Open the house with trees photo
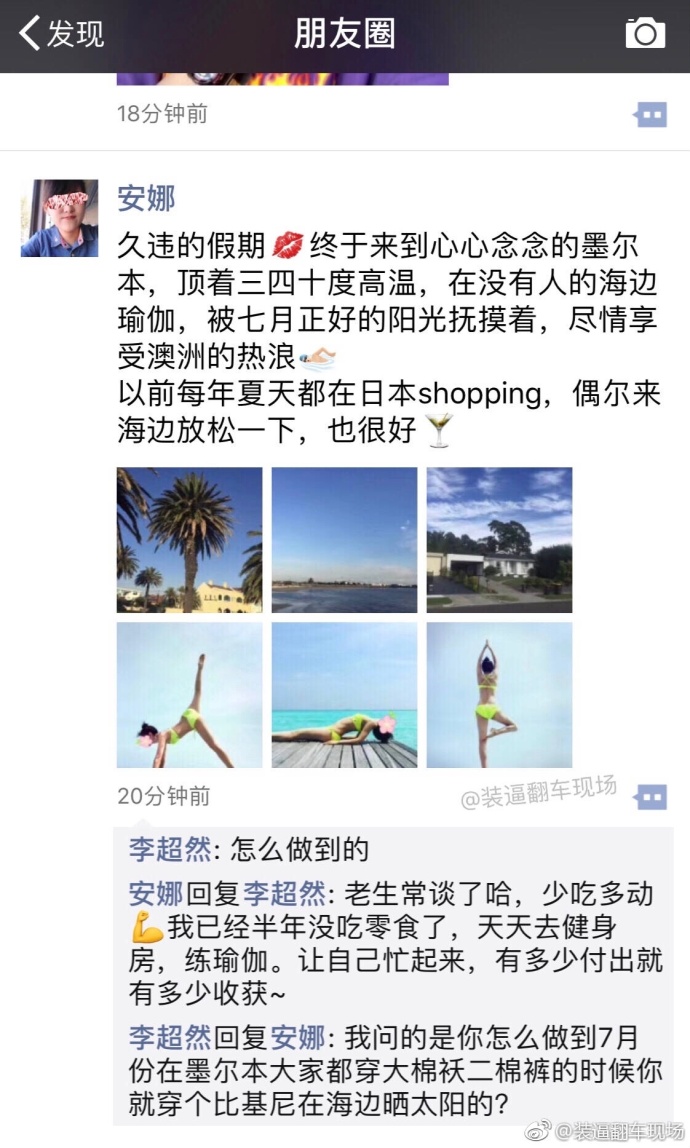690x1148 pixels. pos(500,540)
